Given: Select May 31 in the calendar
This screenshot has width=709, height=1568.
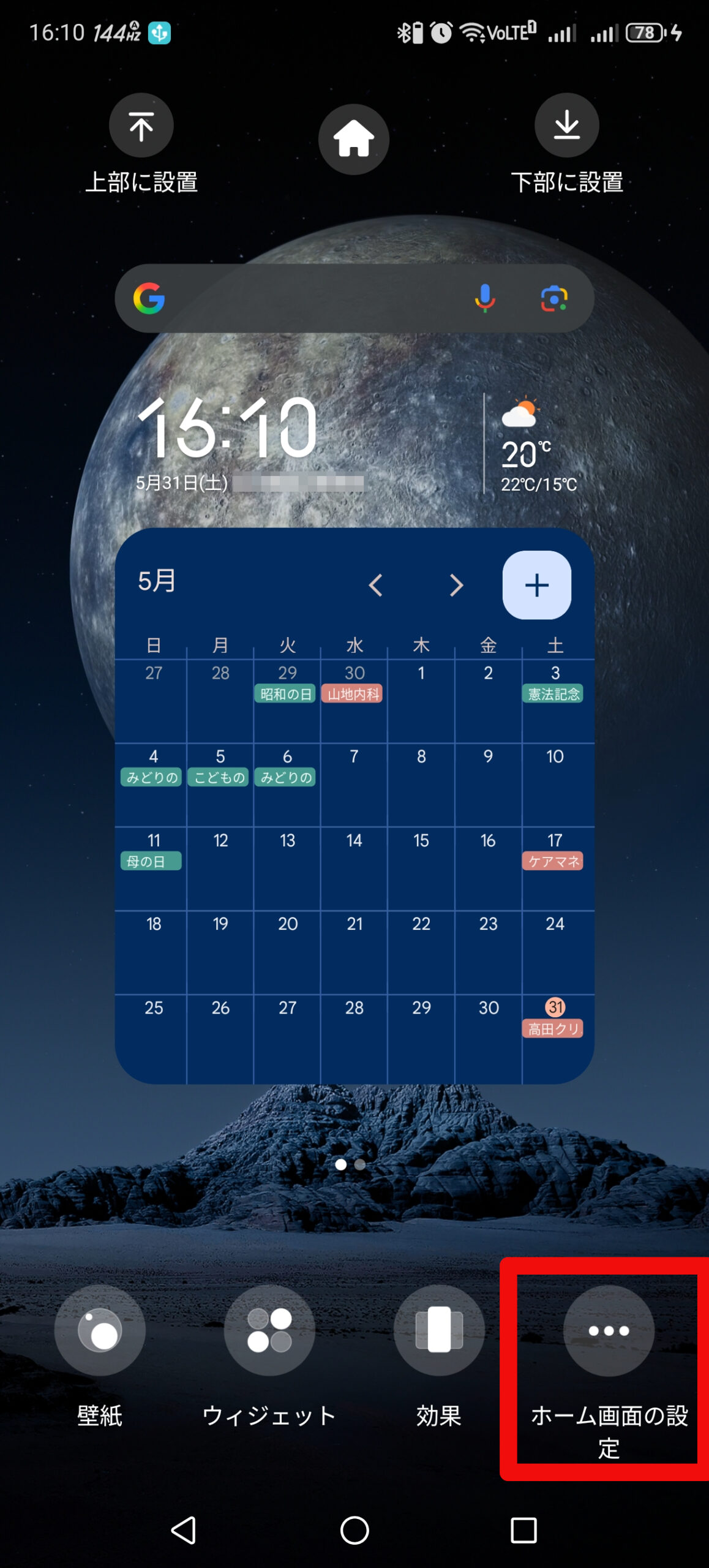Looking at the screenshot, I should click(555, 1007).
